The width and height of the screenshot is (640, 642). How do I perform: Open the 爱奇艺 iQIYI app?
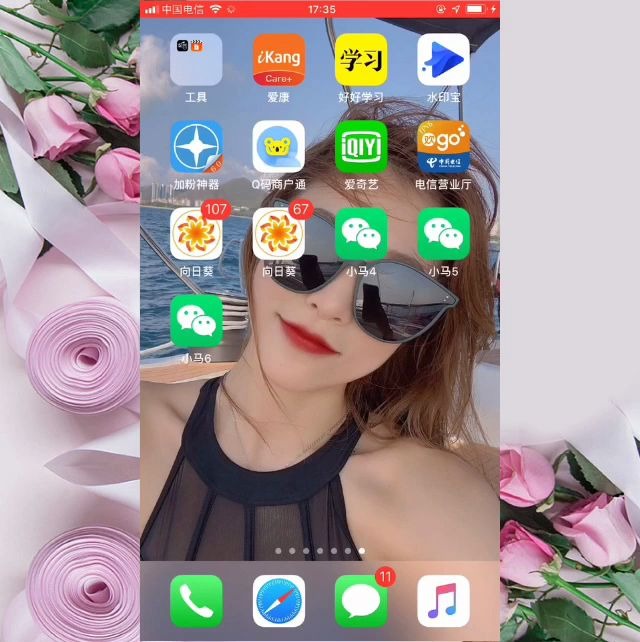[361, 147]
